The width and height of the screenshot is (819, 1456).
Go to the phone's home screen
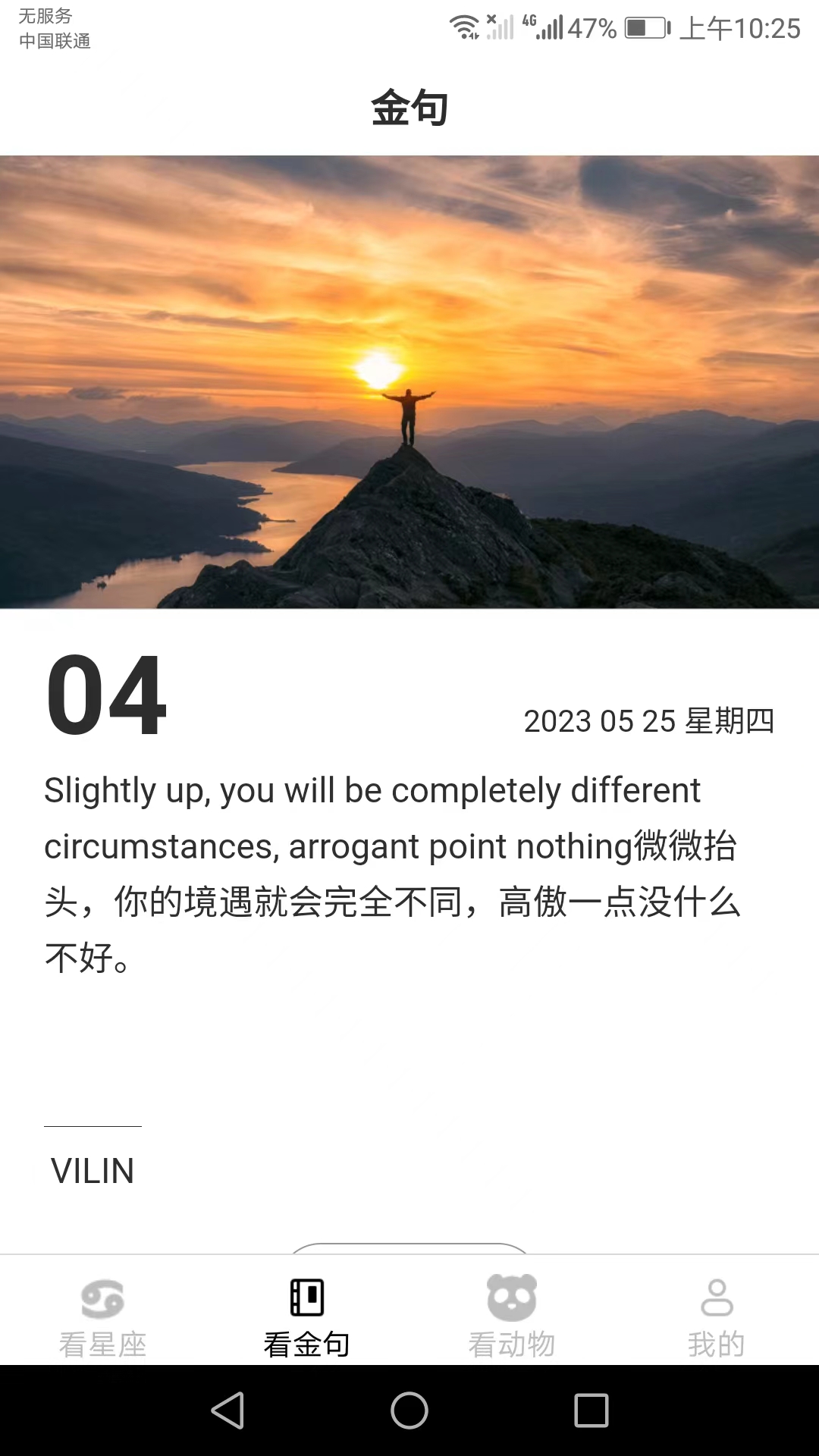point(409,1410)
